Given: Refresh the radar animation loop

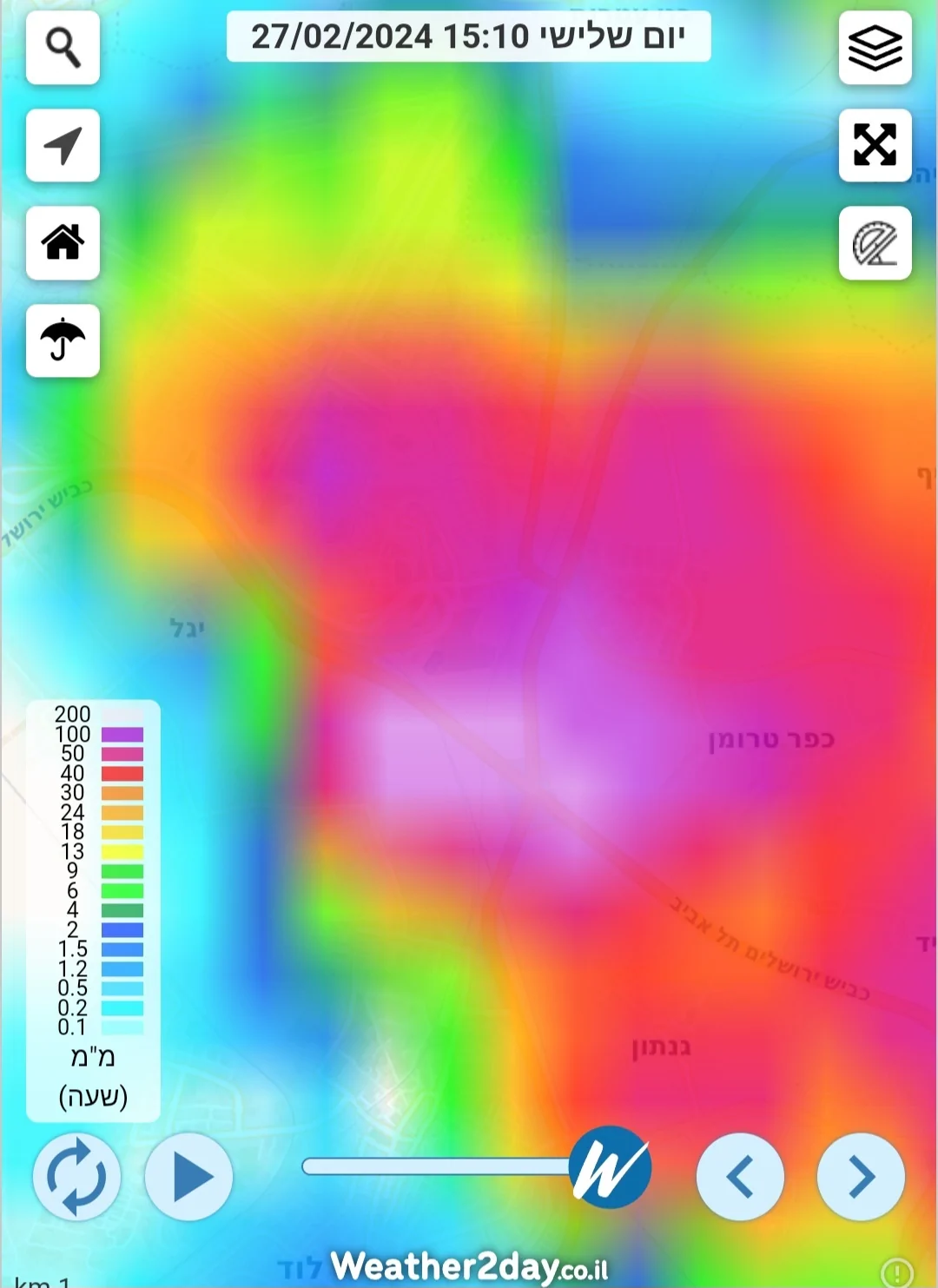Looking at the screenshot, I should (76, 1177).
